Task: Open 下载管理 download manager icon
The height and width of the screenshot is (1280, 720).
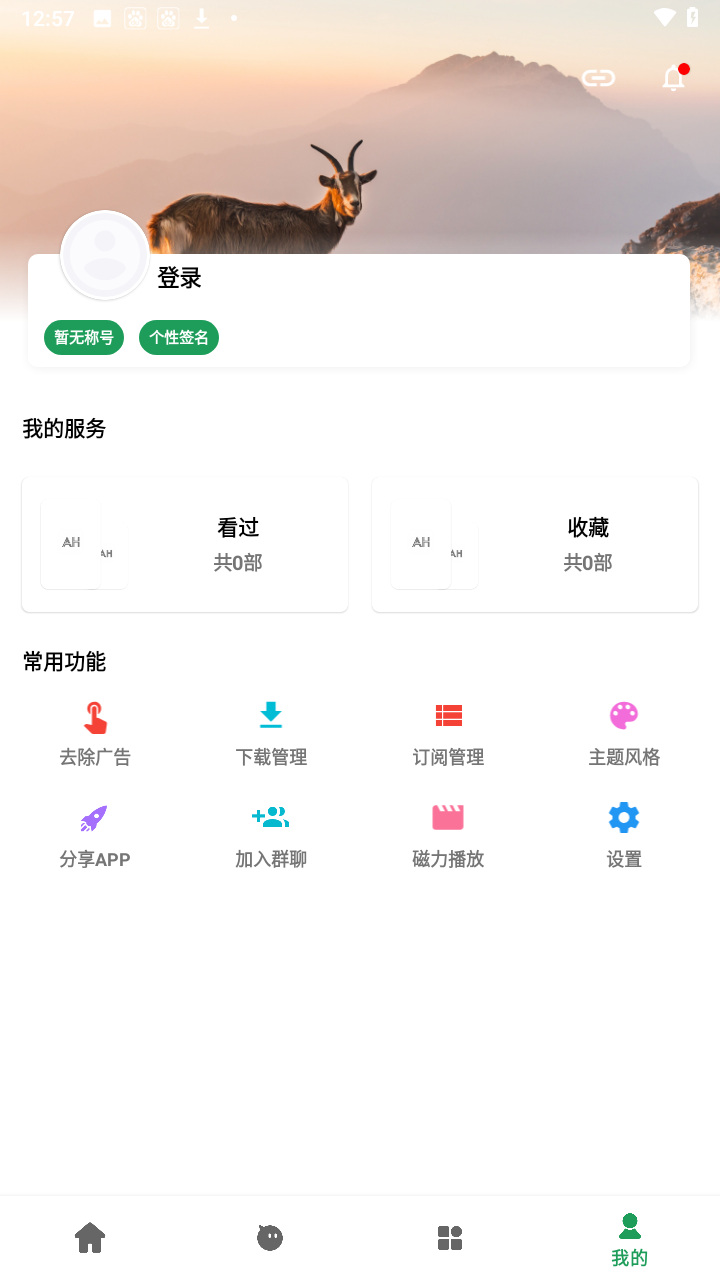Action: [270, 715]
